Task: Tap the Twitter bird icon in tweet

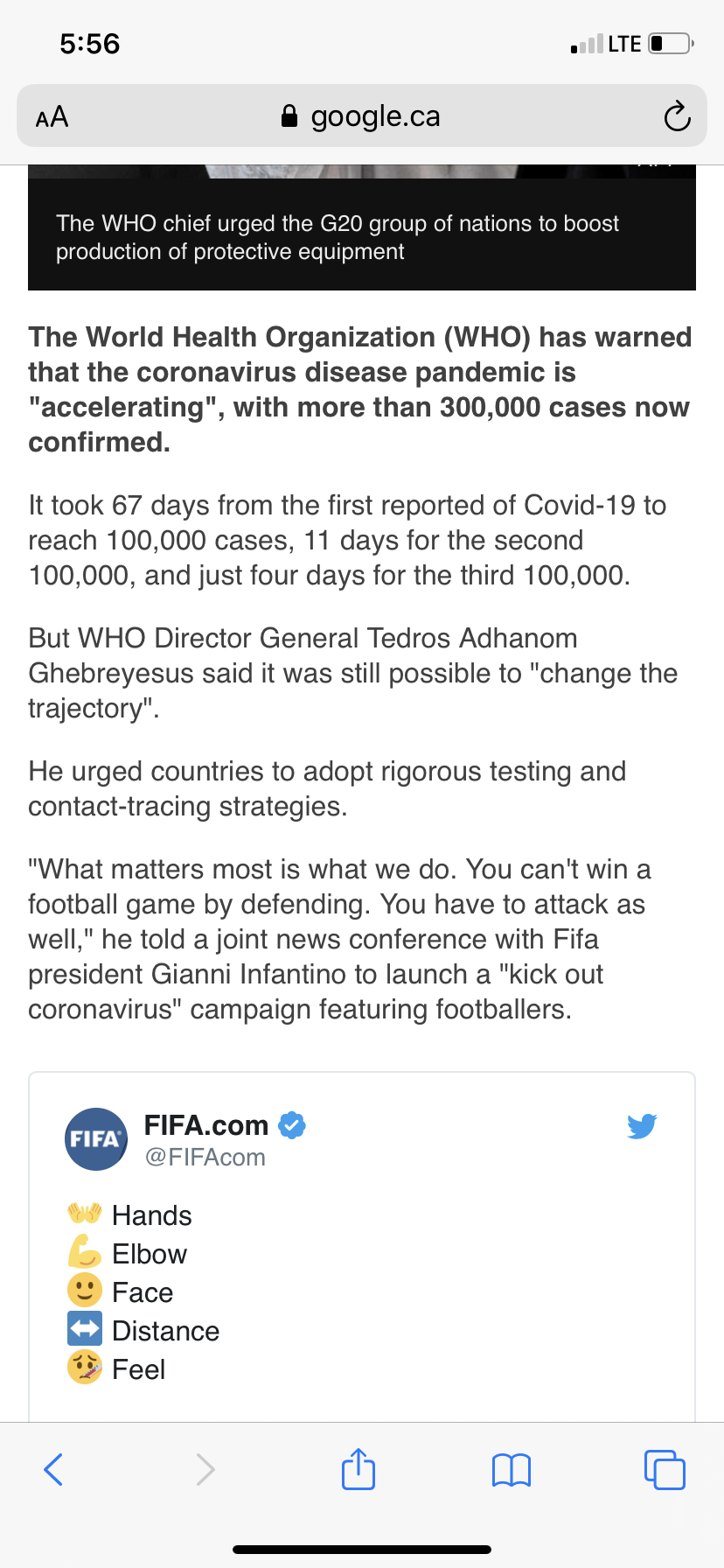Action: coord(642,1125)
